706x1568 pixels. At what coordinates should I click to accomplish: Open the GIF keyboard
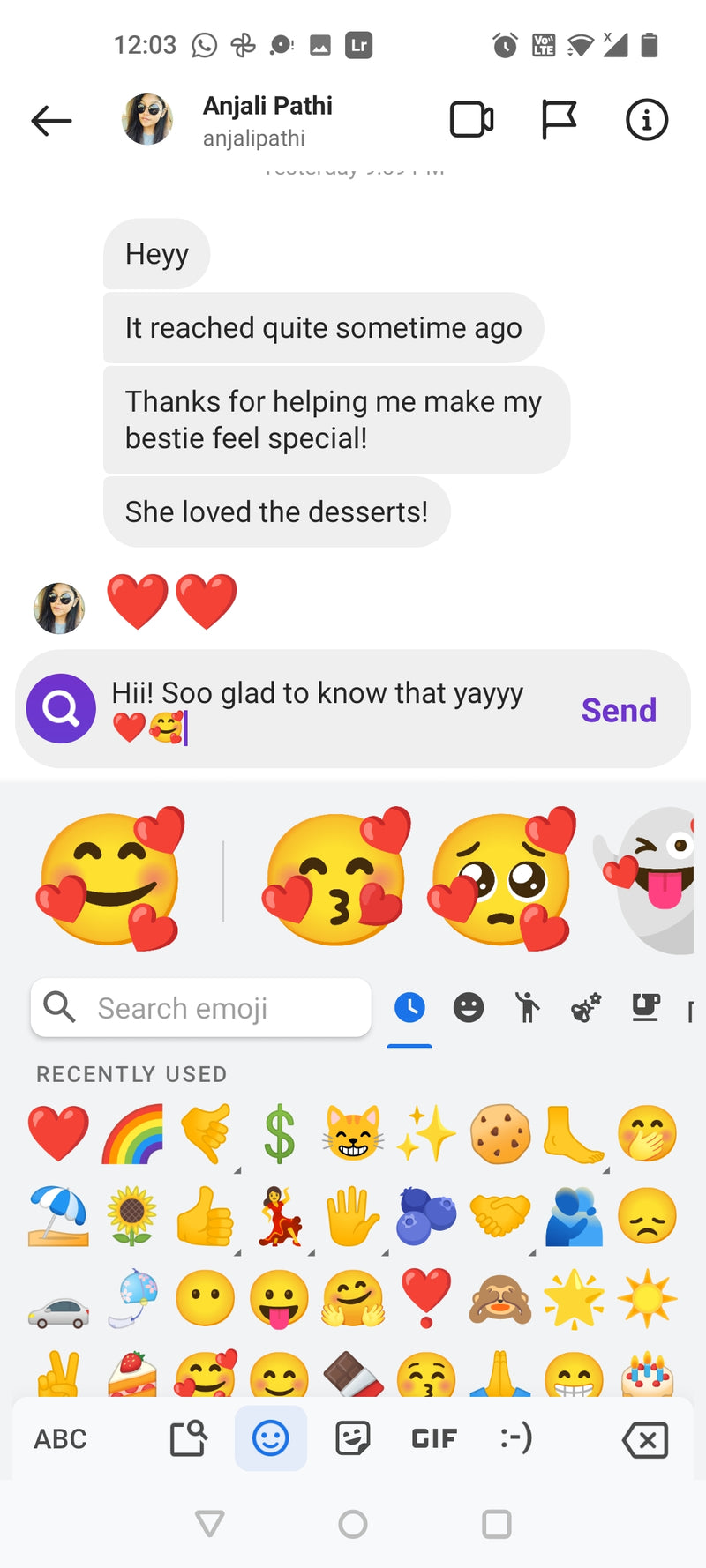(434, 1438)
